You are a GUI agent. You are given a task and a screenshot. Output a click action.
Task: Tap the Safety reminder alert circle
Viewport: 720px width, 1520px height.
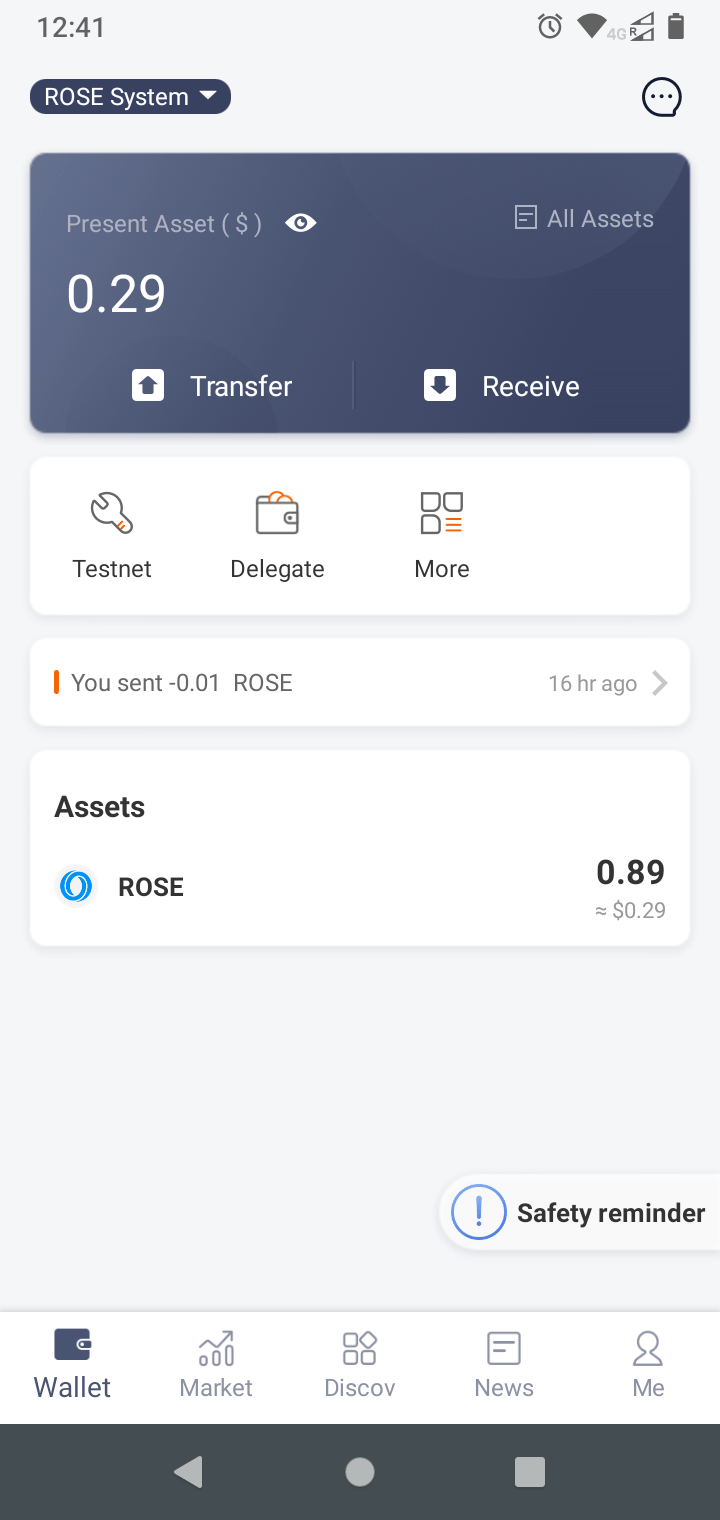478,1211
